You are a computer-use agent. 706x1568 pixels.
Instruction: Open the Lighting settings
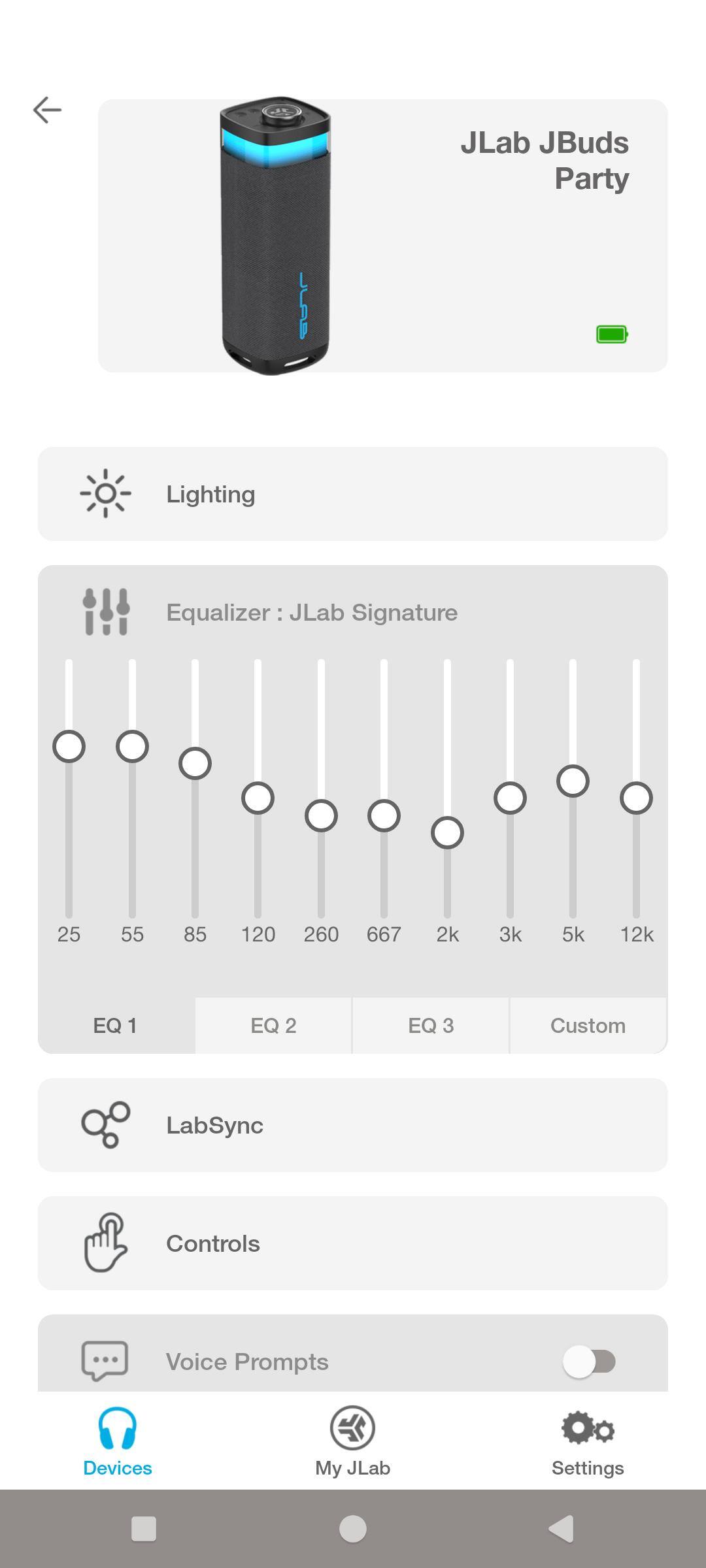[x=352, y=494]
